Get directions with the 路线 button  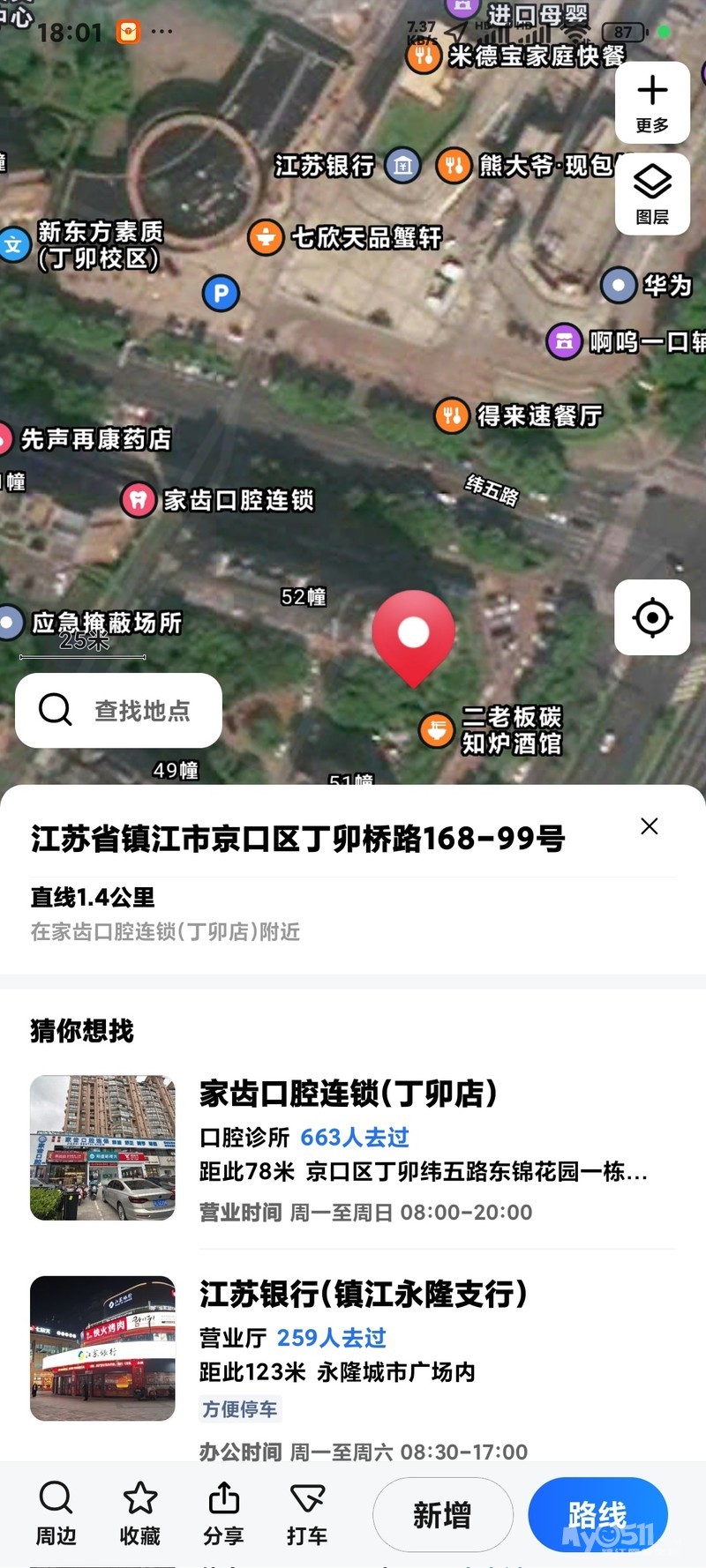coord(597,1515)
